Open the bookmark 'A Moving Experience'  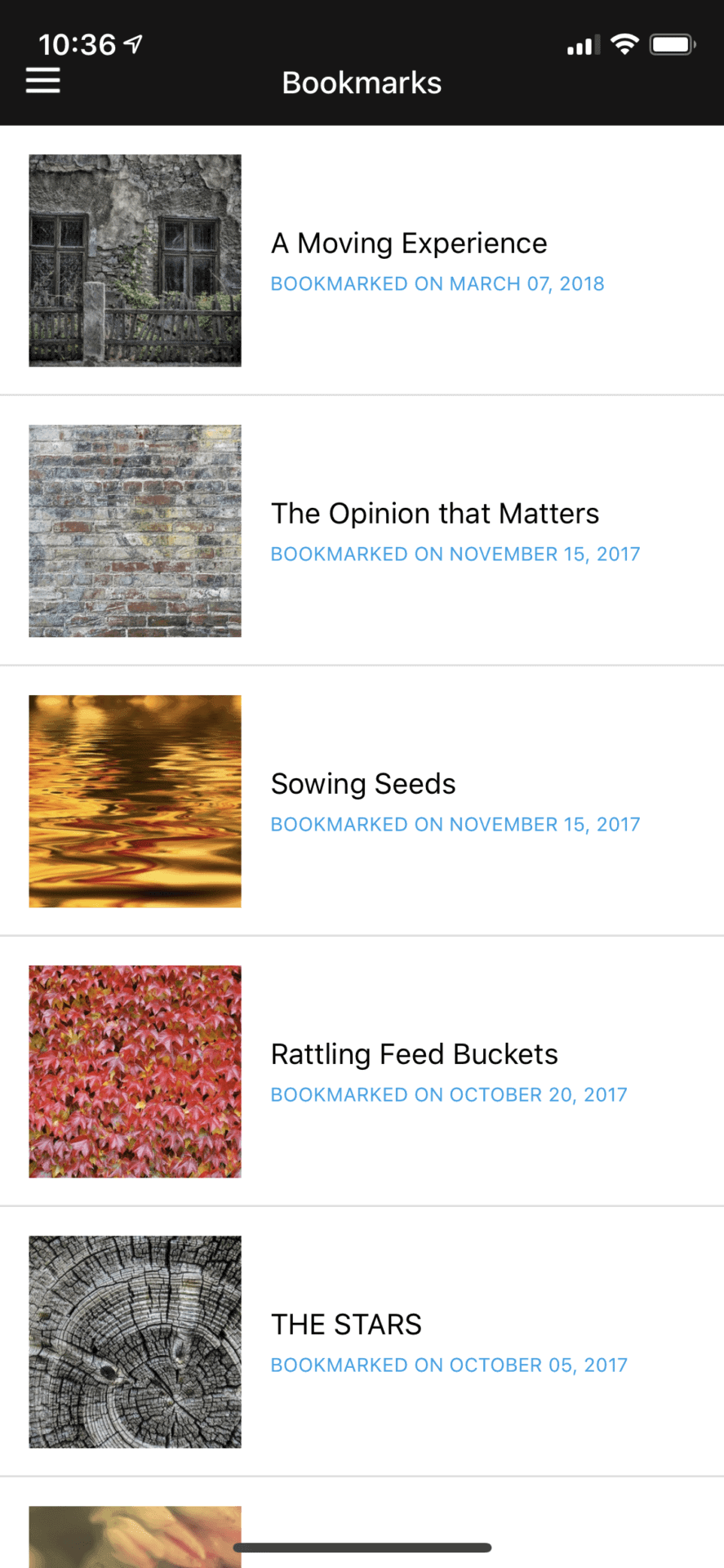(409, 244)
